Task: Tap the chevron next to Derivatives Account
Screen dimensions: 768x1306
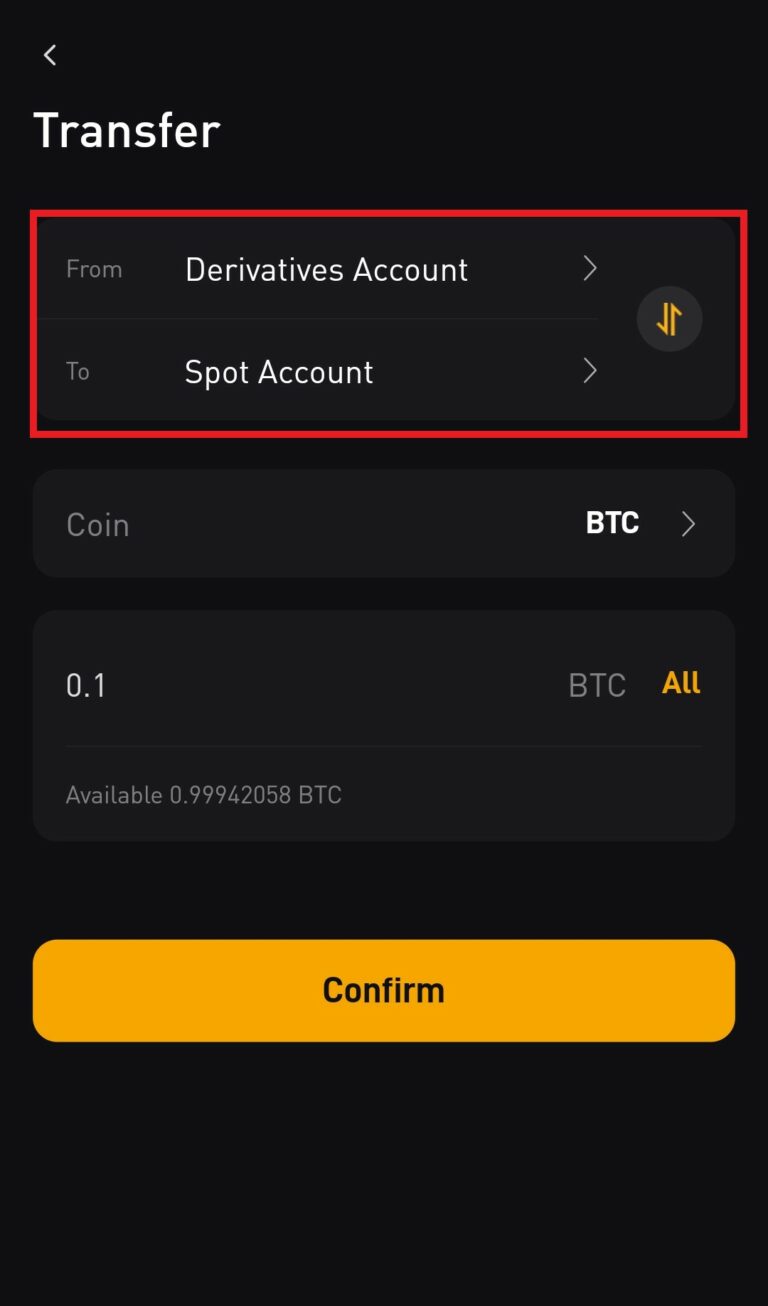Action: [x=590, y=268]
